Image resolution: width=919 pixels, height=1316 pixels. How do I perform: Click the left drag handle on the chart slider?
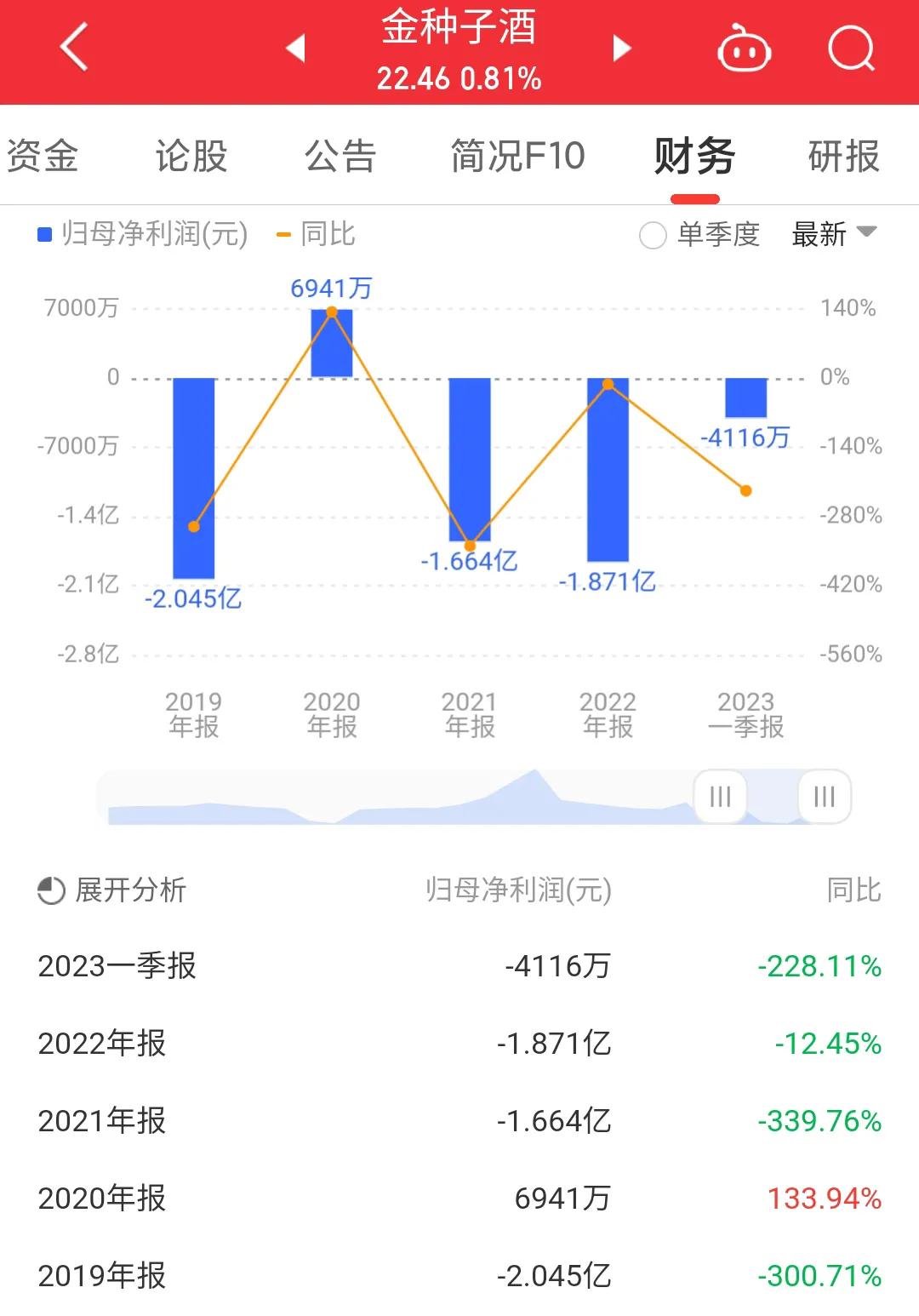click(x=720, y=797)
